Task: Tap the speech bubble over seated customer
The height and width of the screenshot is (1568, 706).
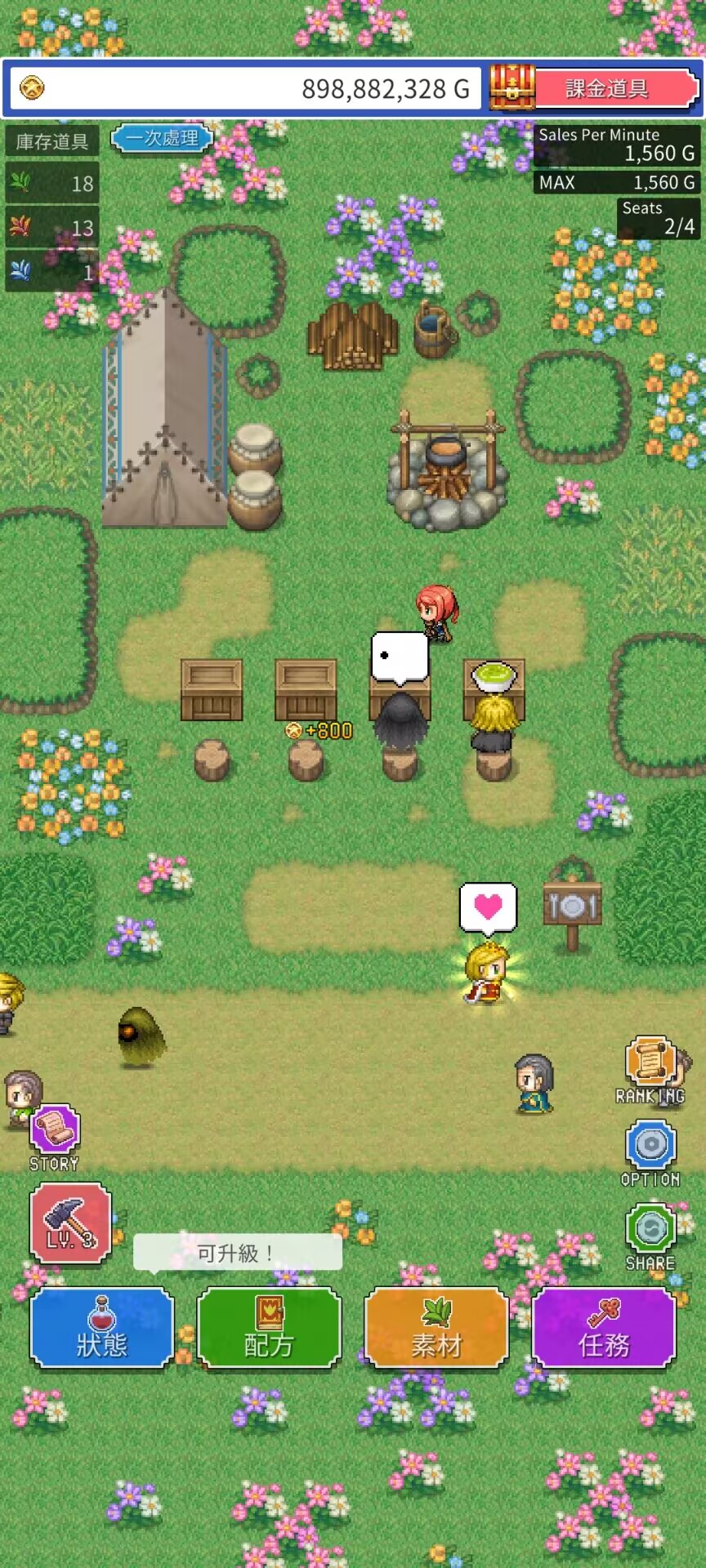Action: [400, 657]
